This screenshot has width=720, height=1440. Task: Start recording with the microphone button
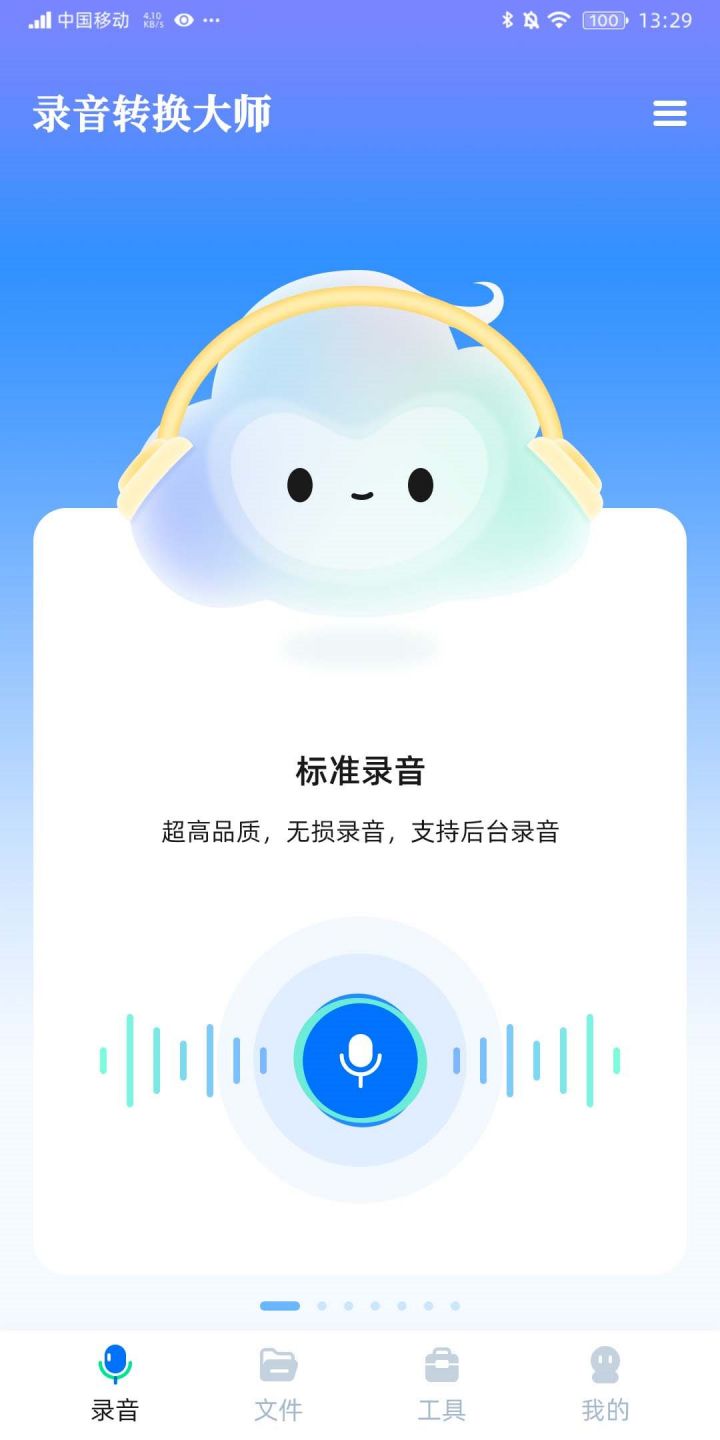pyautogui.click(x=360, y=1060)
